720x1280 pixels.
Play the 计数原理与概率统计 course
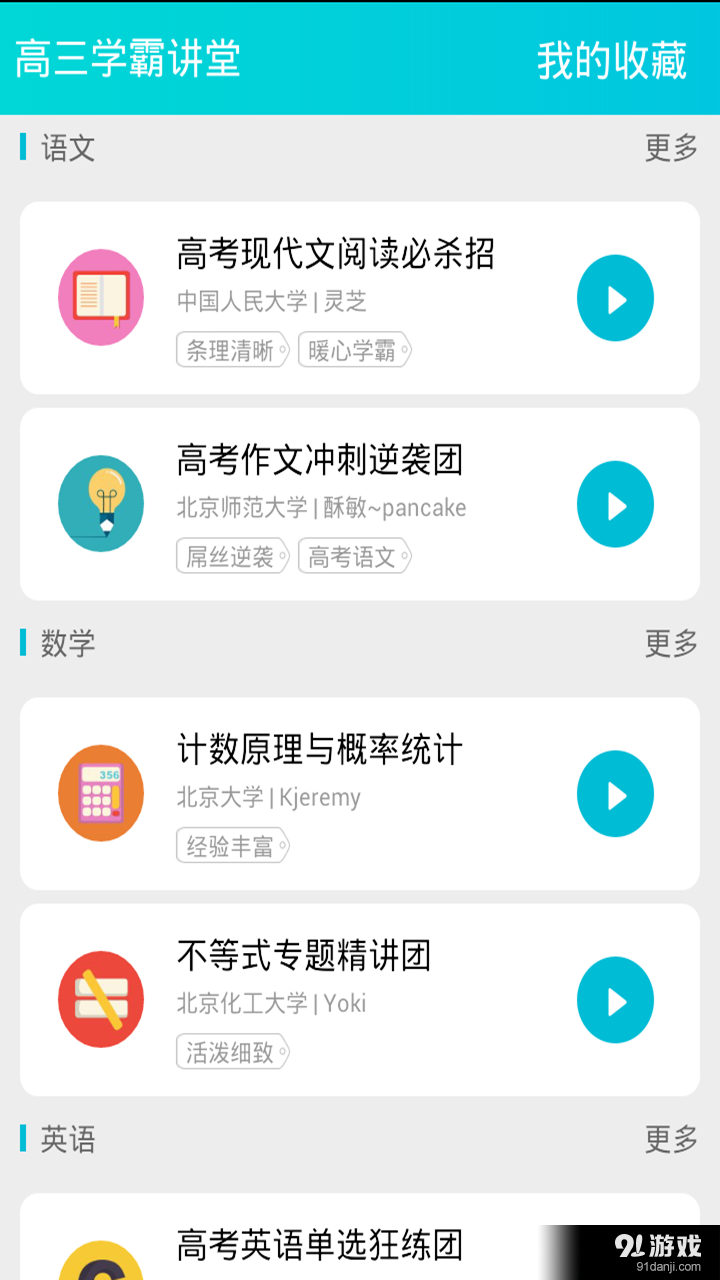(615, 793)
